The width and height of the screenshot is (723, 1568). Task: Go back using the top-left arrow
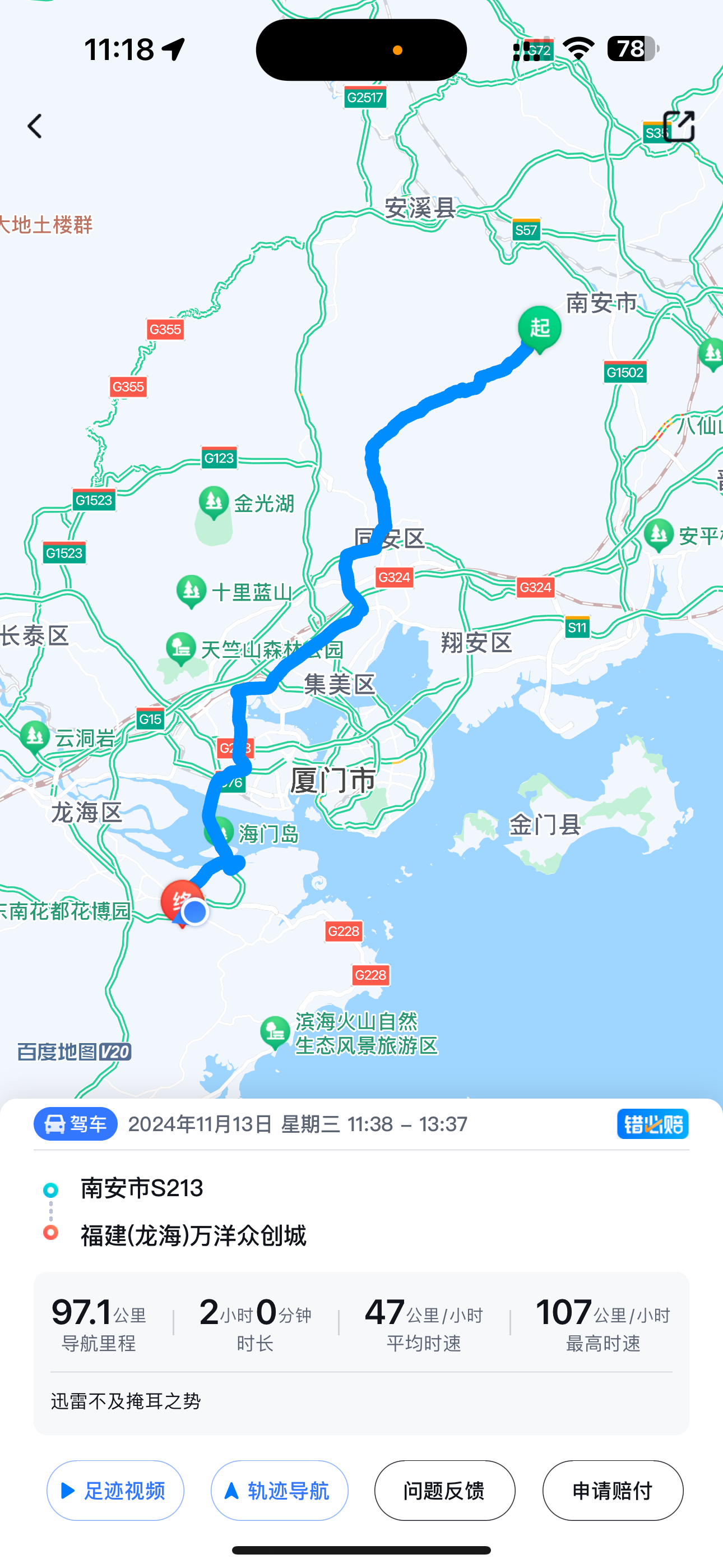pyautogui.click(x=35, y=127)
